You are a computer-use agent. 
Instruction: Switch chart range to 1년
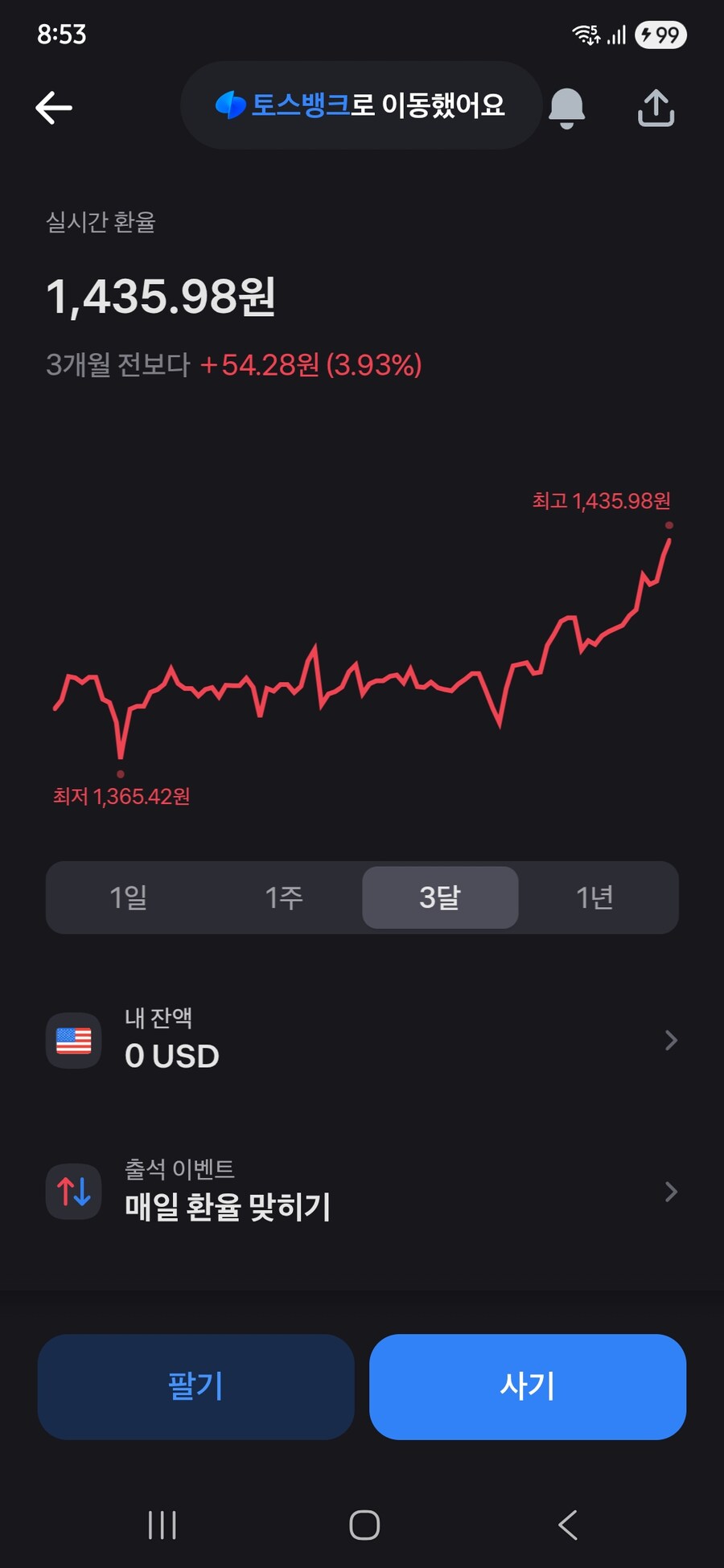click(x=595, y=897)
